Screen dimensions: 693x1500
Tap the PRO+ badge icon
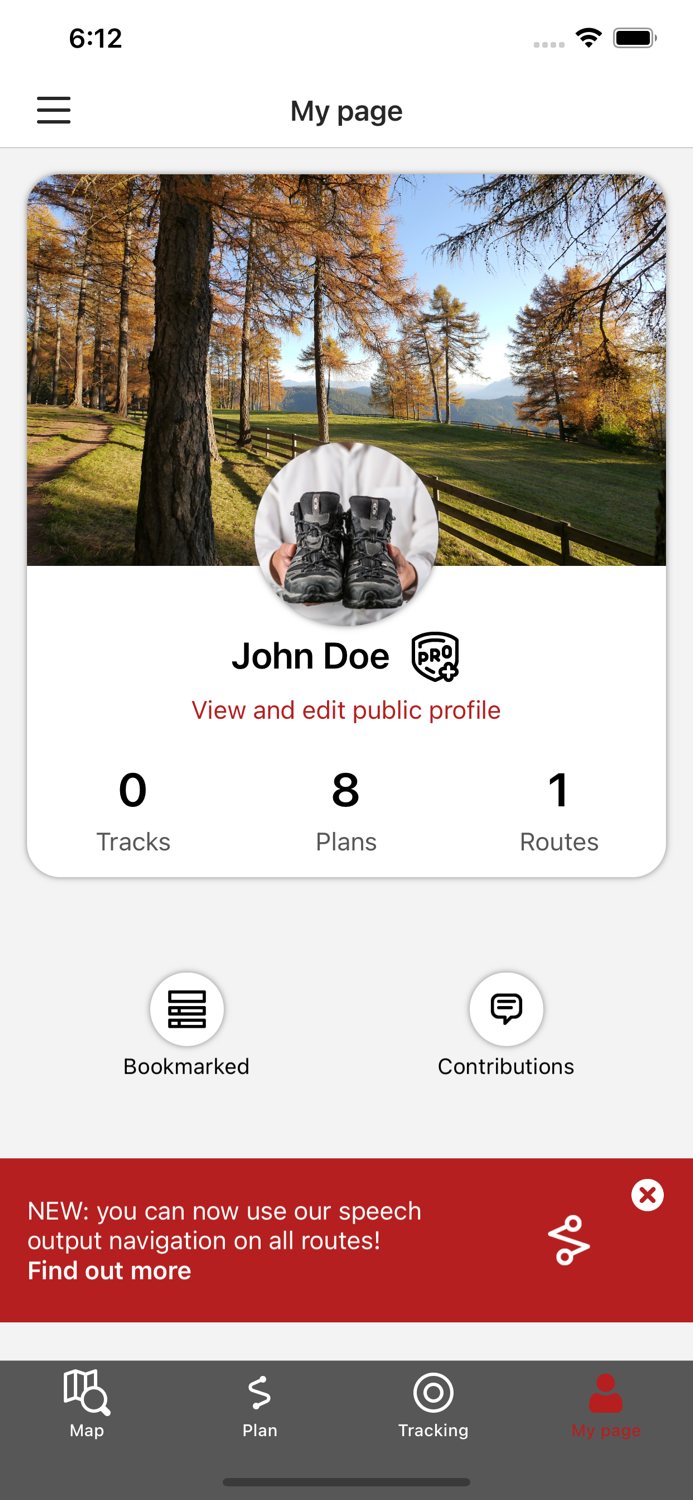tap(435, 657)
